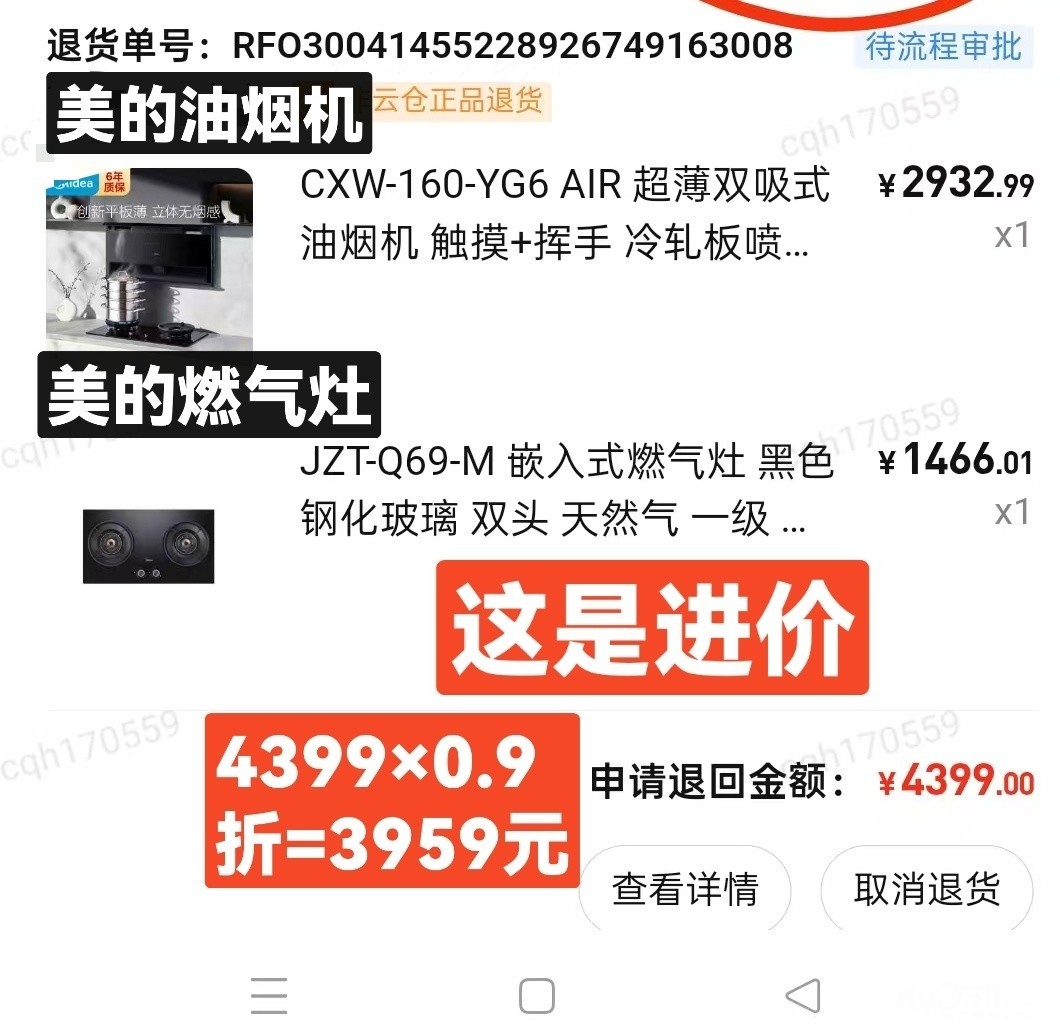Go back with the system back button
Screen dimensions: 1060x1034
tap(802, 995)
